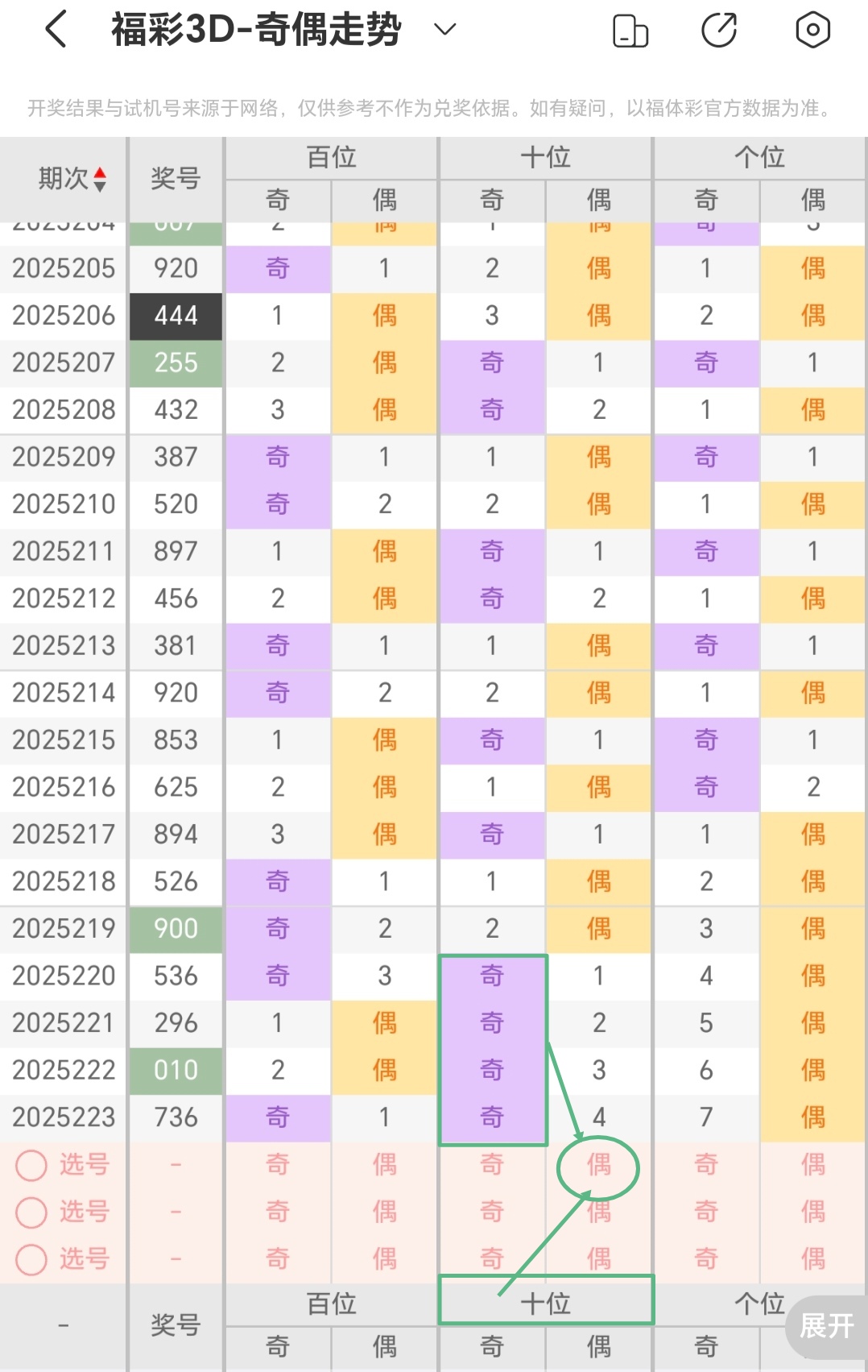868x1372 pixels.
Task: Share the trend chart via circle-arrow icon
Action: point(719,31)
